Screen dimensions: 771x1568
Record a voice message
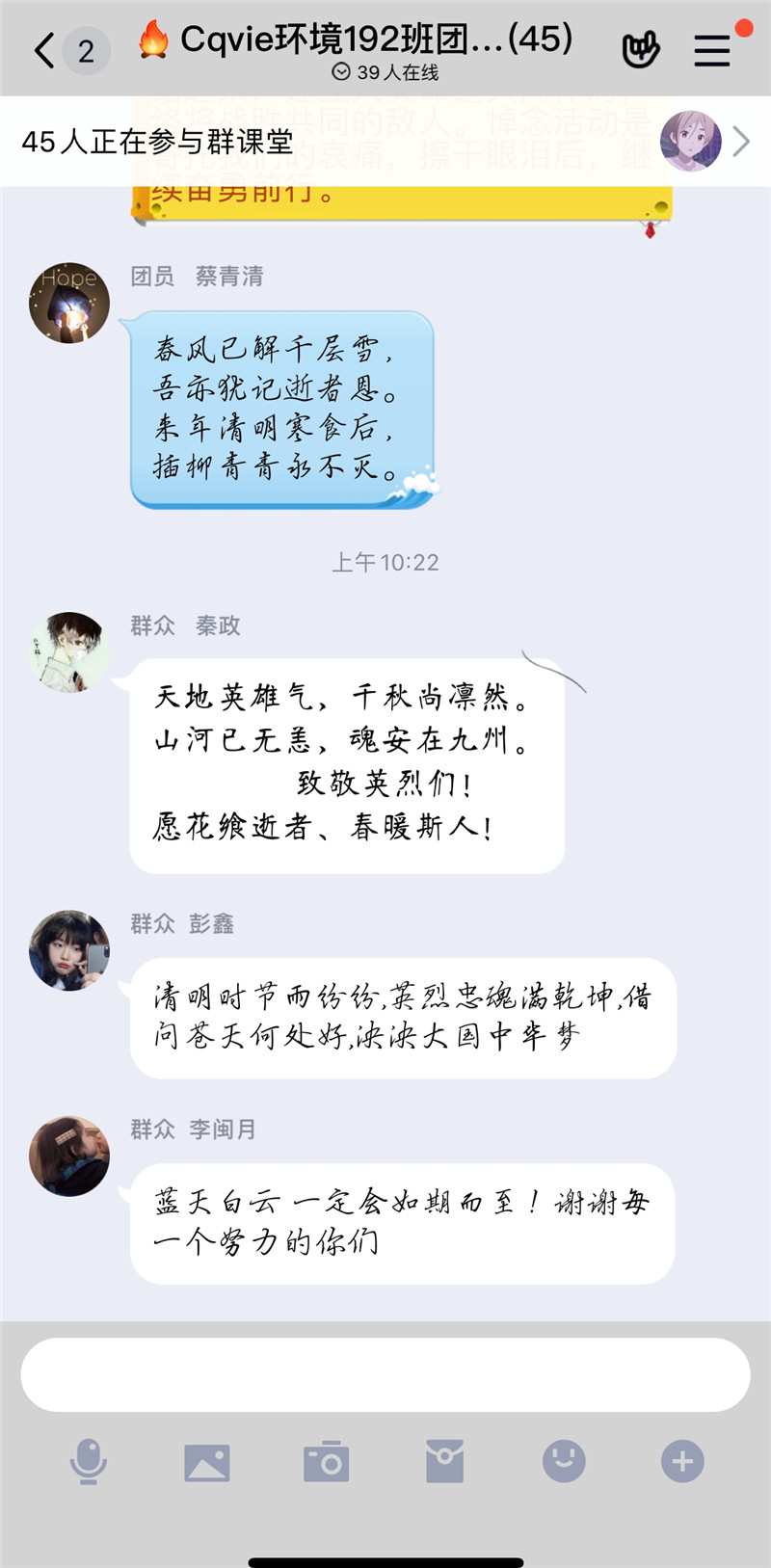point(88,1462)
